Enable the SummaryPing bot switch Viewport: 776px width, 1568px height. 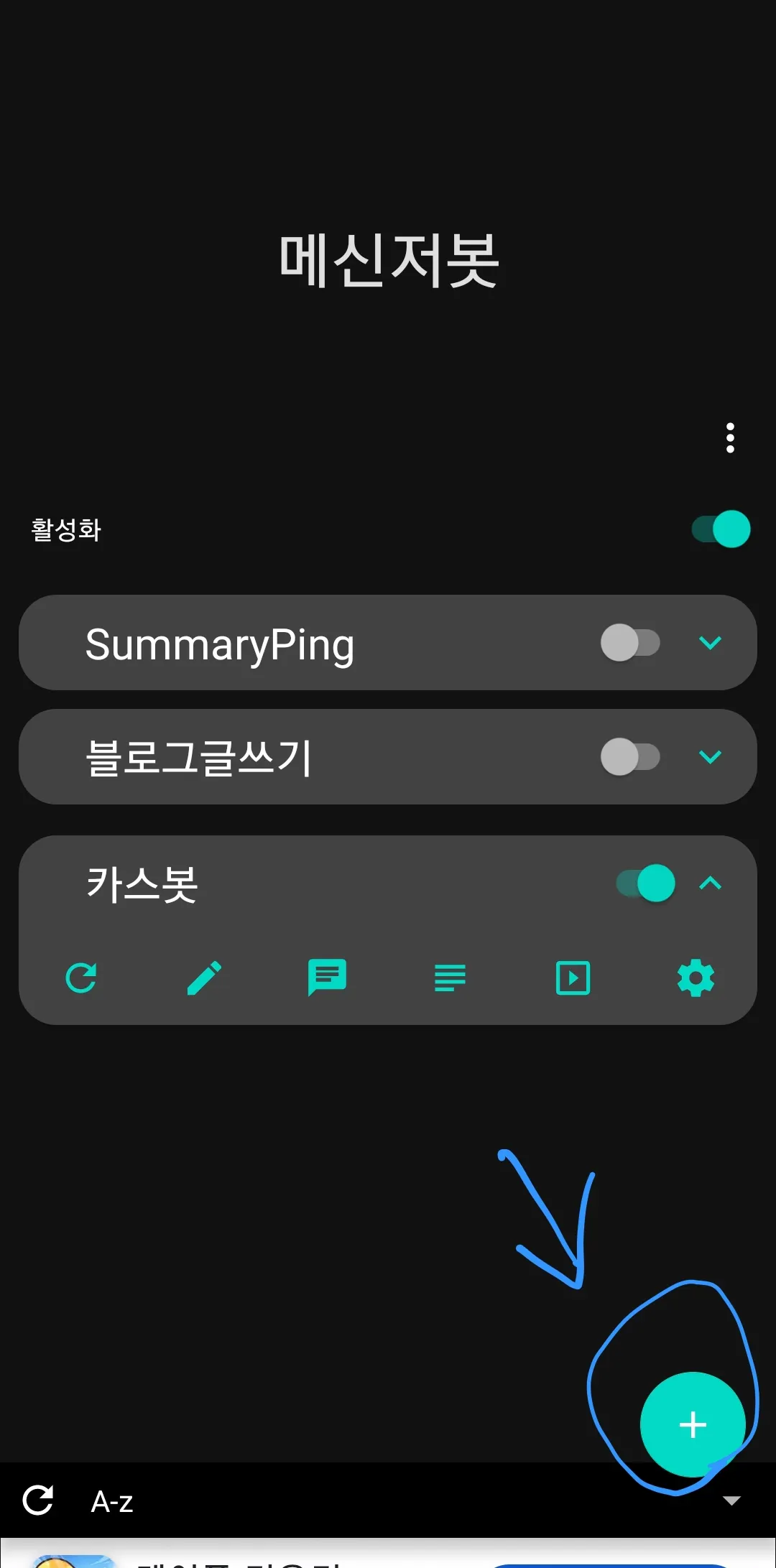pyautogui.click(x=630, y=643)
